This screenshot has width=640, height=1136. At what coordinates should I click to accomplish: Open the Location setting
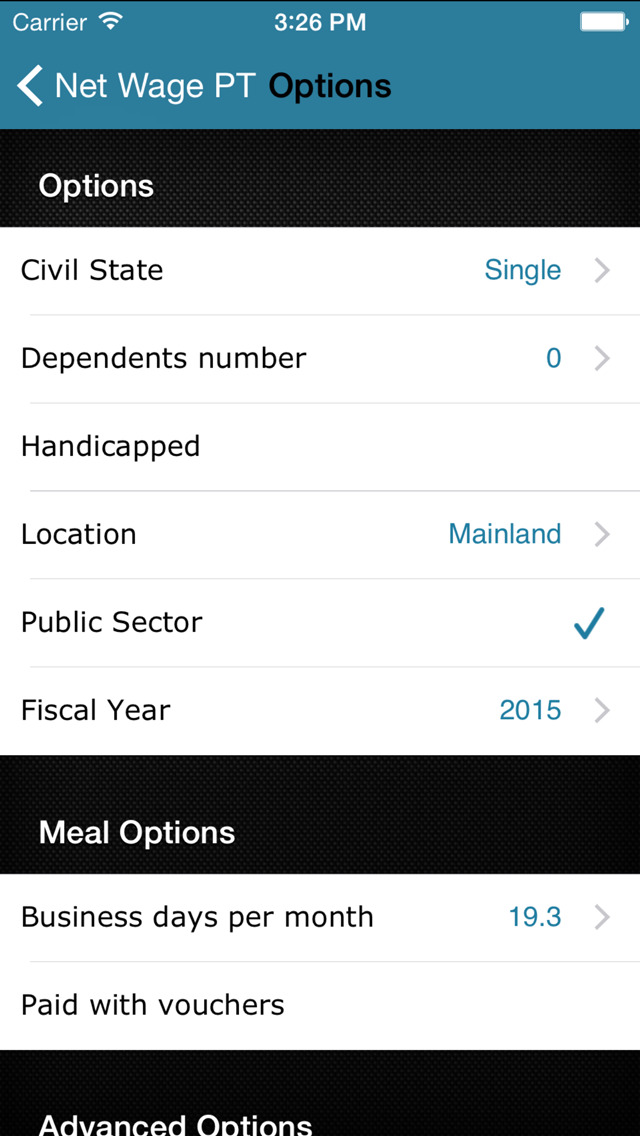tap(320, 535)
